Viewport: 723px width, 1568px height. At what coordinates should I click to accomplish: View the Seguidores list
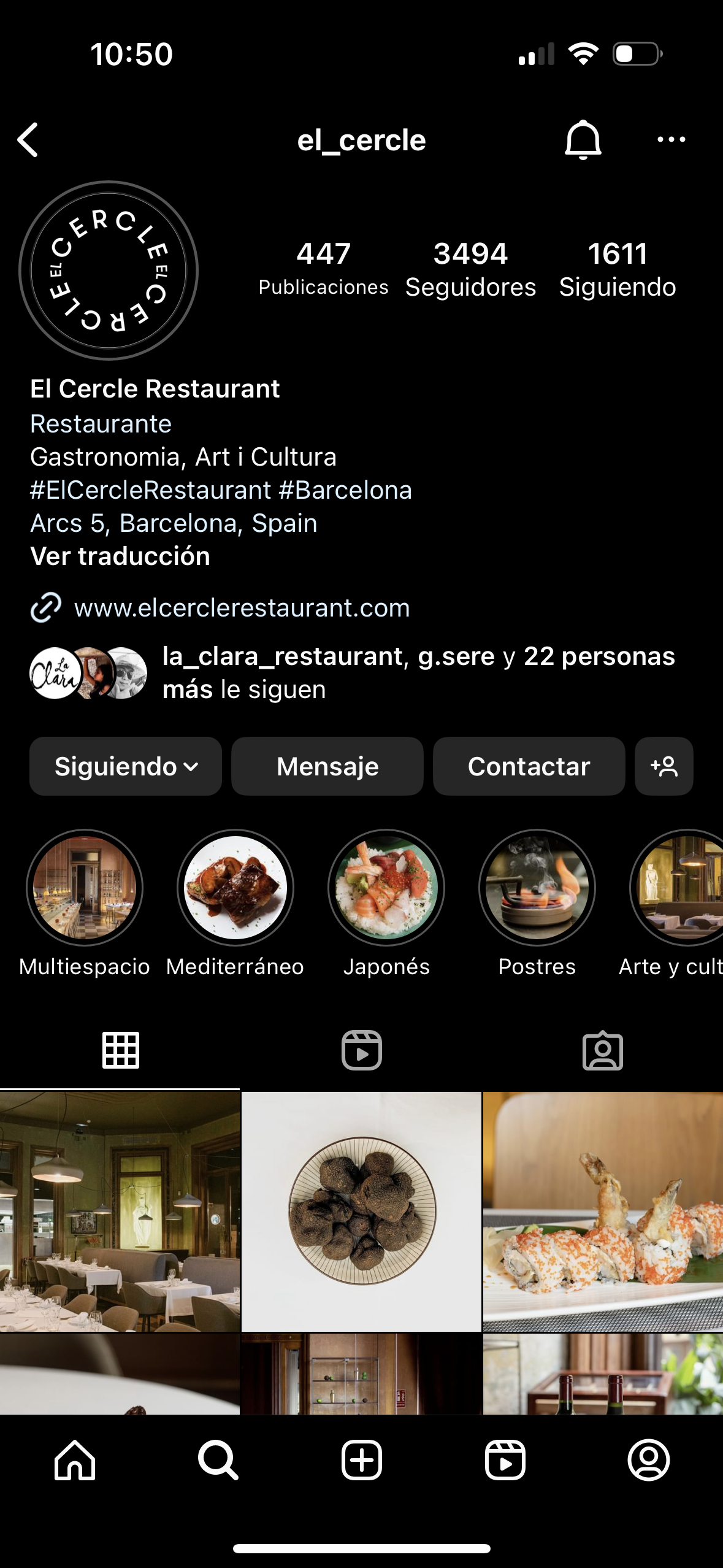(x=470, y=270)
